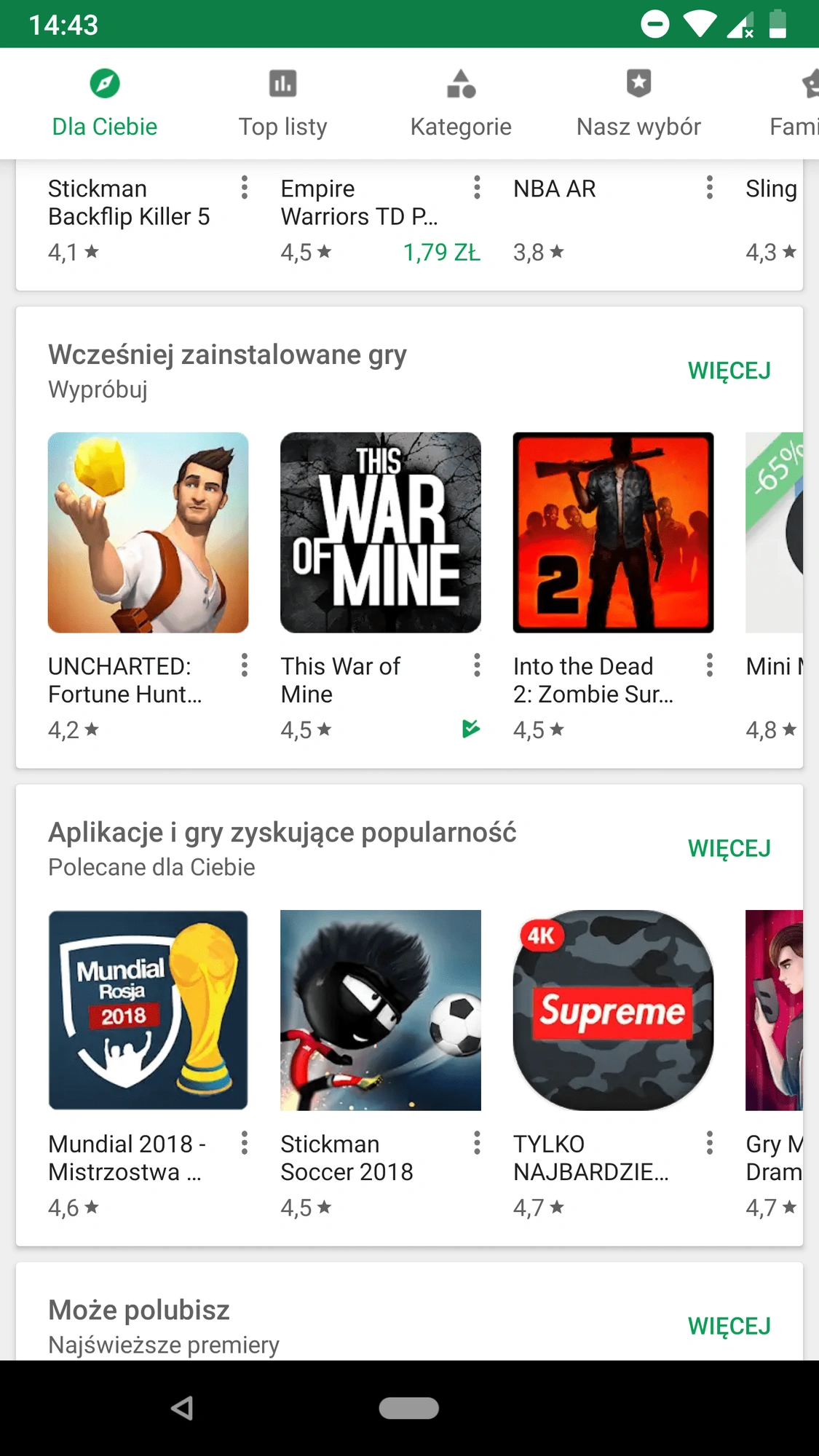Open options menu for Stickman Backflip Killer 5

245,188
